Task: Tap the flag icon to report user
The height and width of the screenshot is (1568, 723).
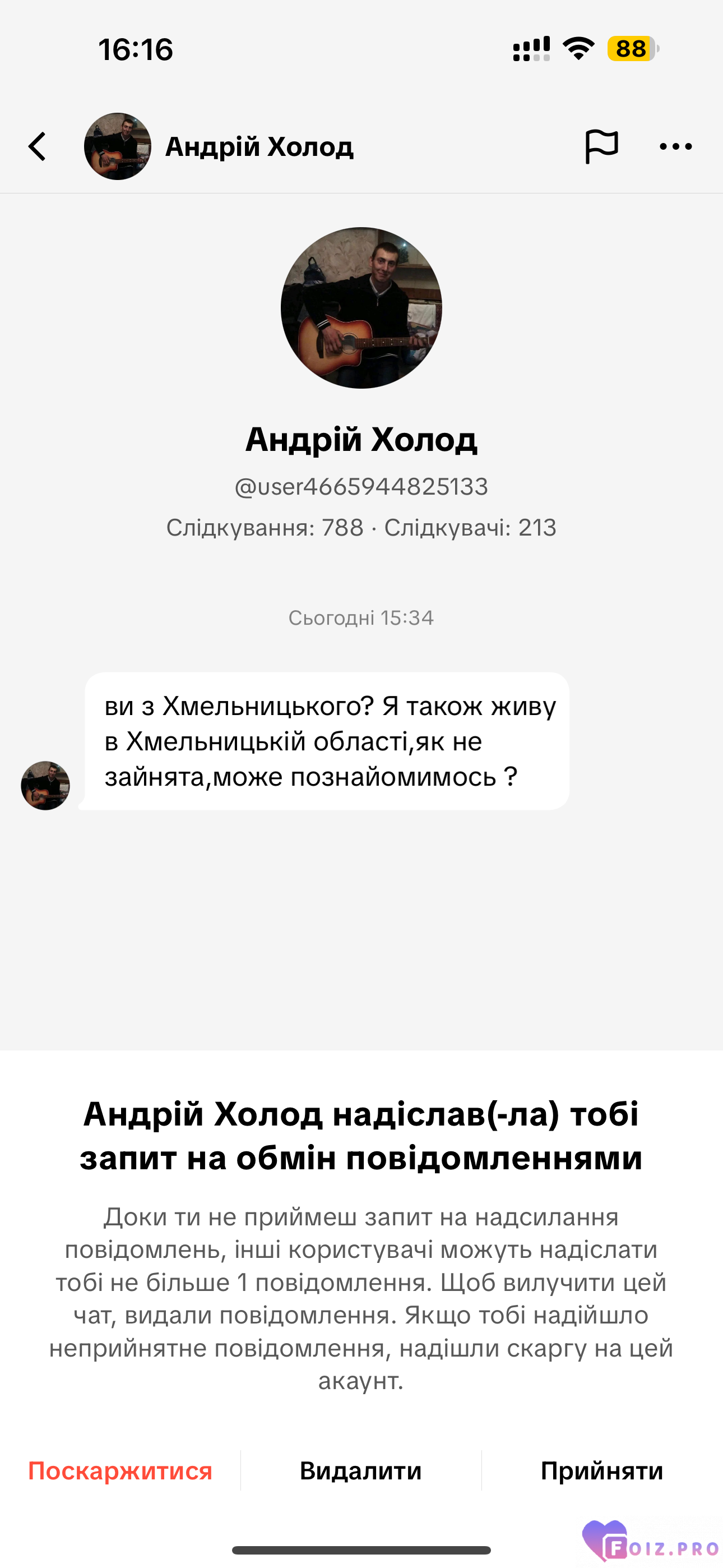Action: click(x=601, y=147)
